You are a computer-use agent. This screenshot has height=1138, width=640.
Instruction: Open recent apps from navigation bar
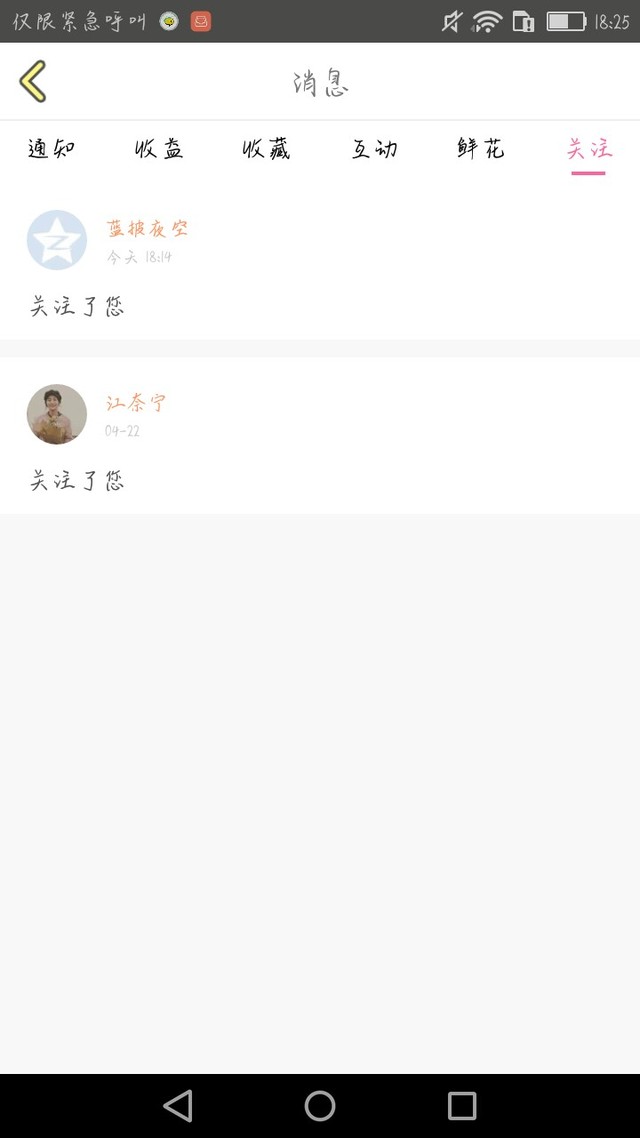[x=462, y=1105]
